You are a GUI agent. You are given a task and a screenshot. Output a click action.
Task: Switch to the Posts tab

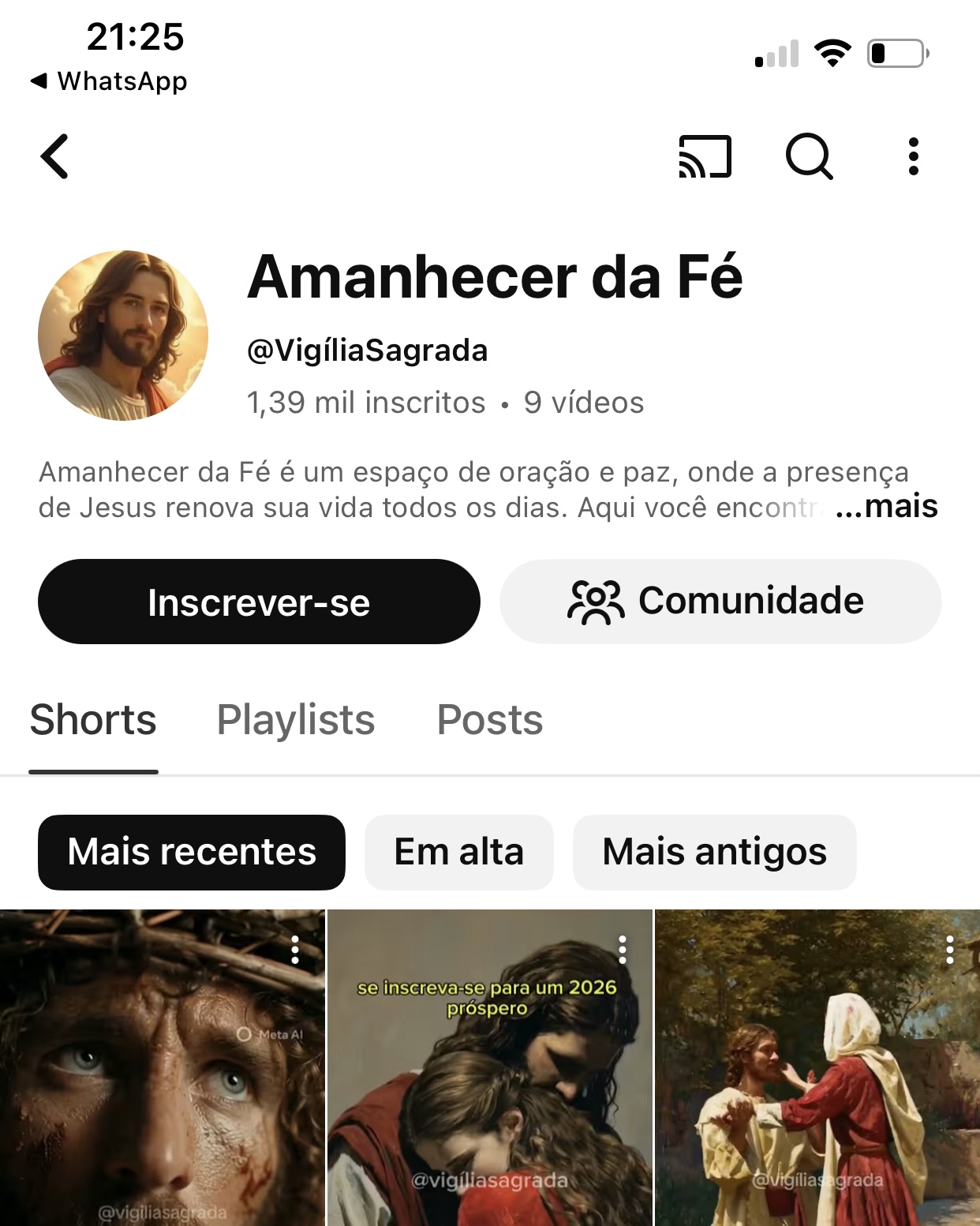(490, 720)
